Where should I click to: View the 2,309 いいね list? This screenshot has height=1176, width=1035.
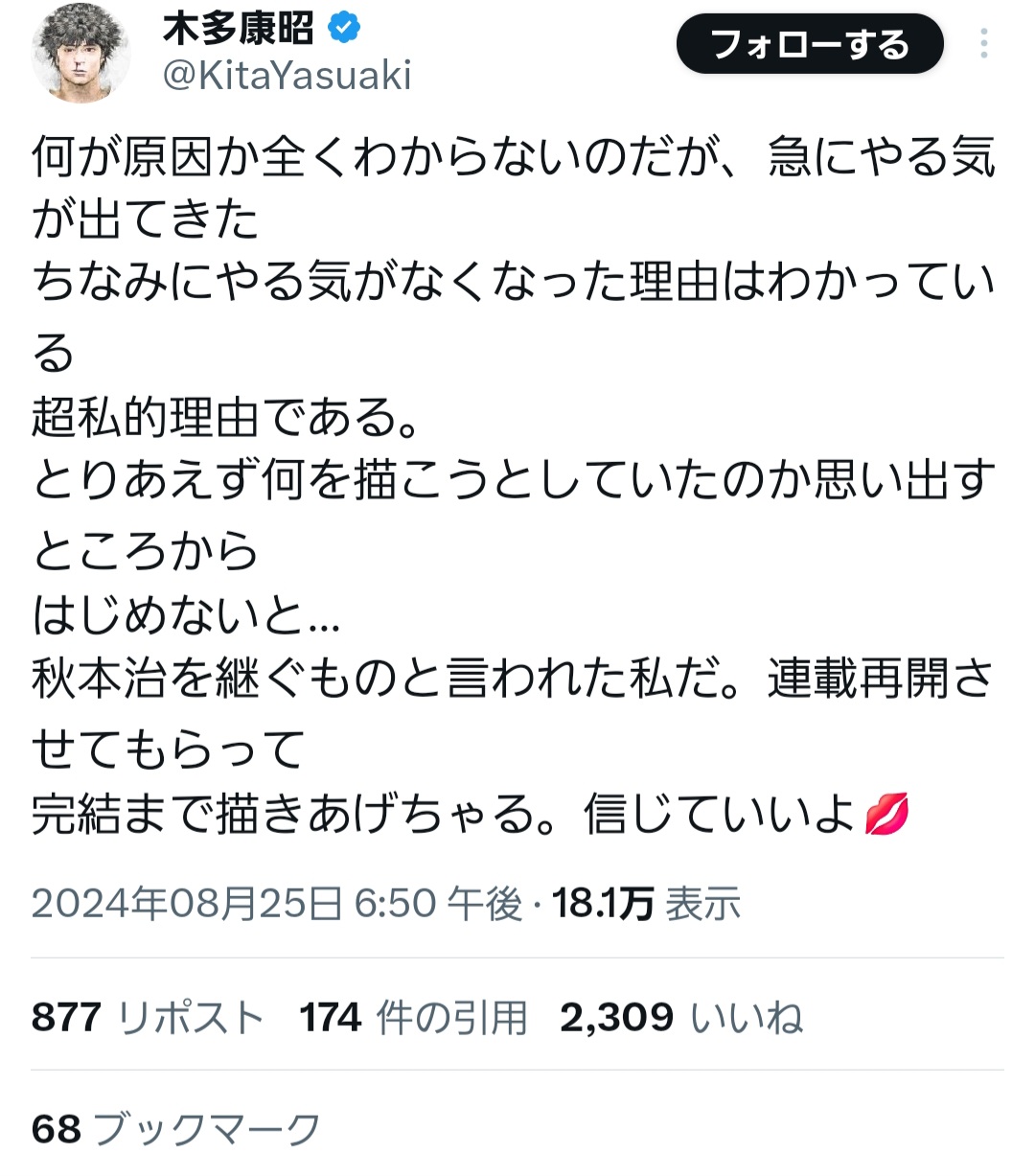coord(681,1017)
